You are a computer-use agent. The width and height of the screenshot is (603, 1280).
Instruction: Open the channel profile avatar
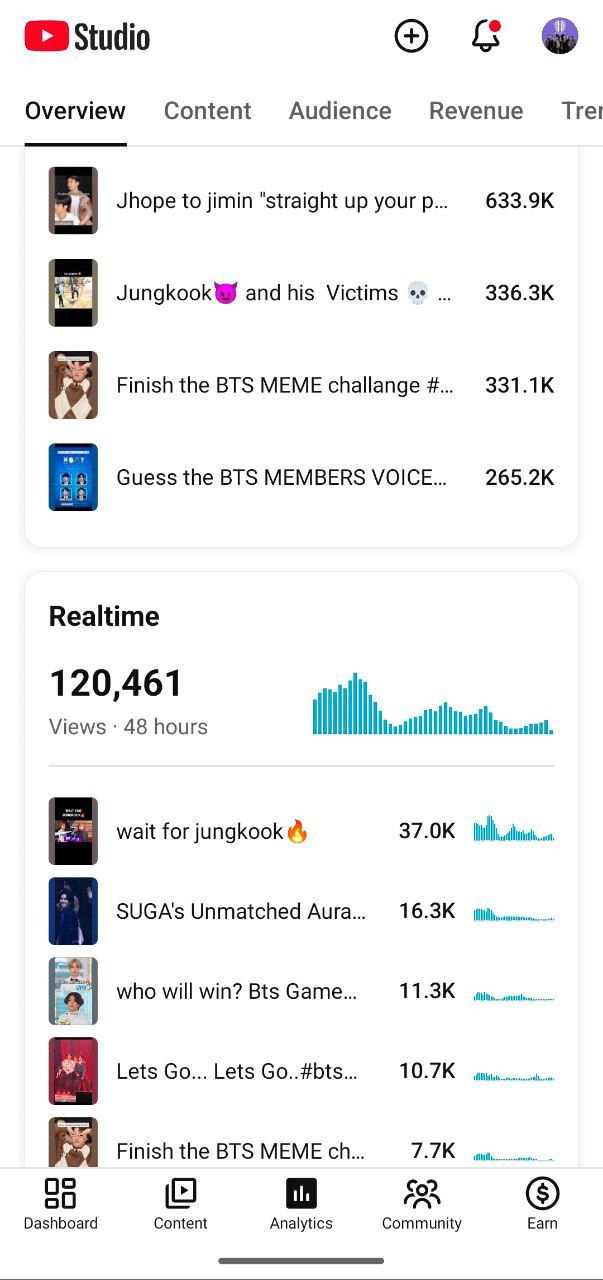560,37
